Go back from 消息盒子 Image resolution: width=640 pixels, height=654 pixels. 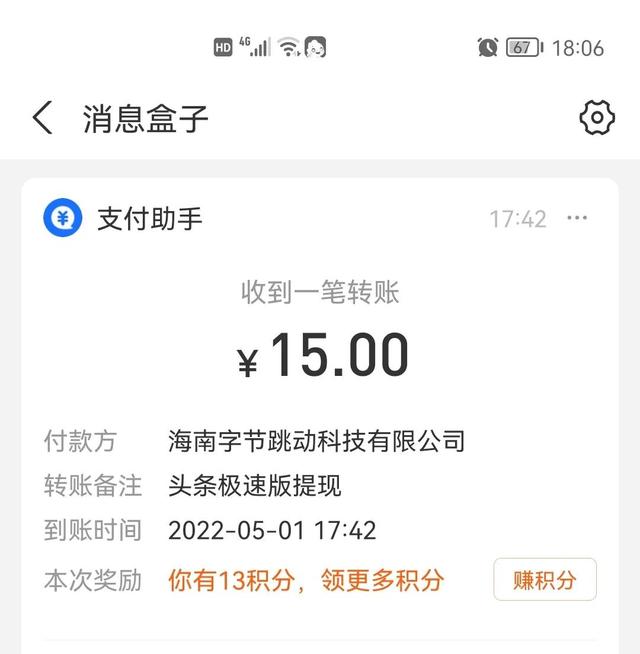coord(42,118)
